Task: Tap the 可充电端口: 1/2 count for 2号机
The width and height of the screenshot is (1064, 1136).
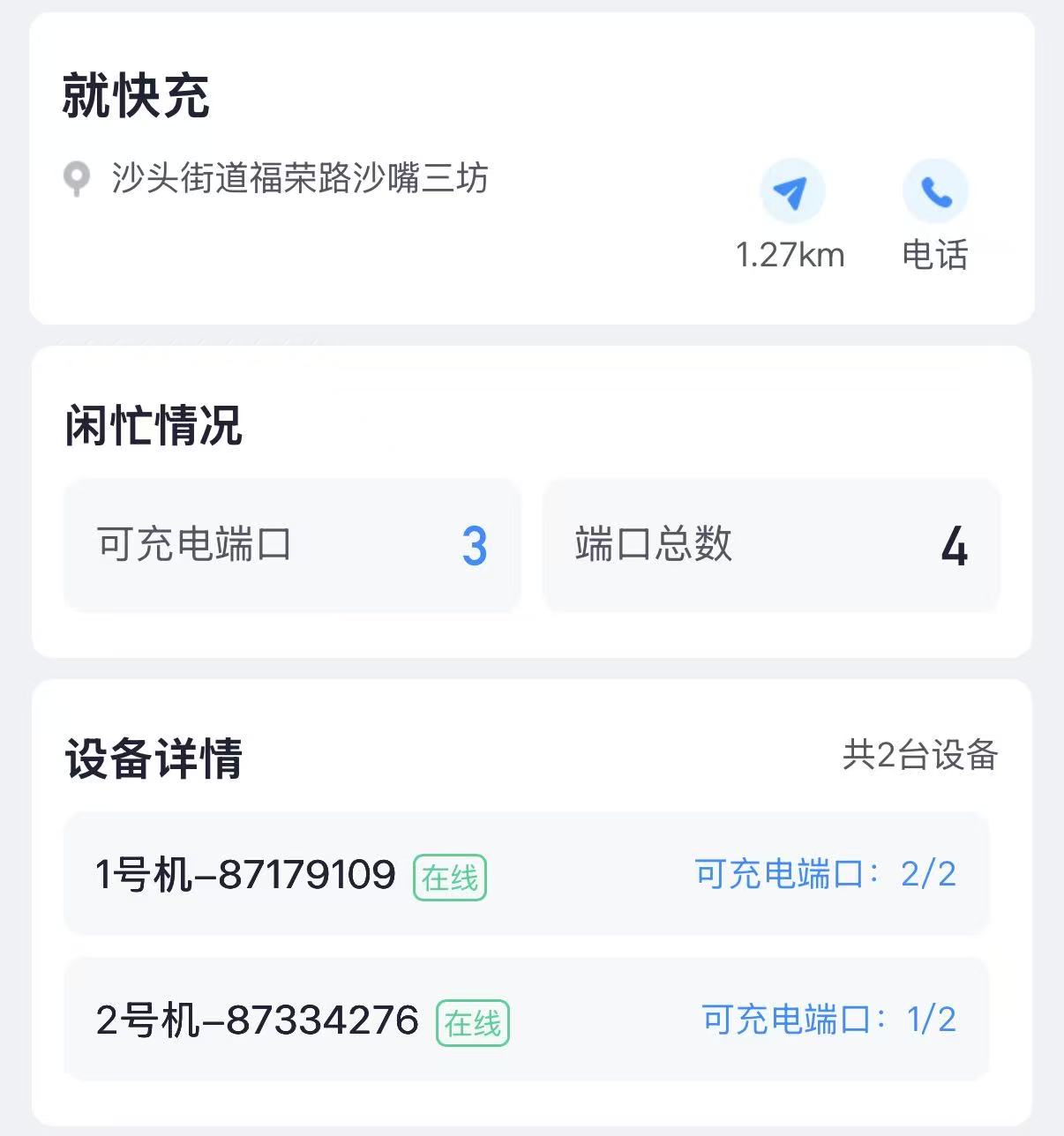Action: [x=827, y=1019]
